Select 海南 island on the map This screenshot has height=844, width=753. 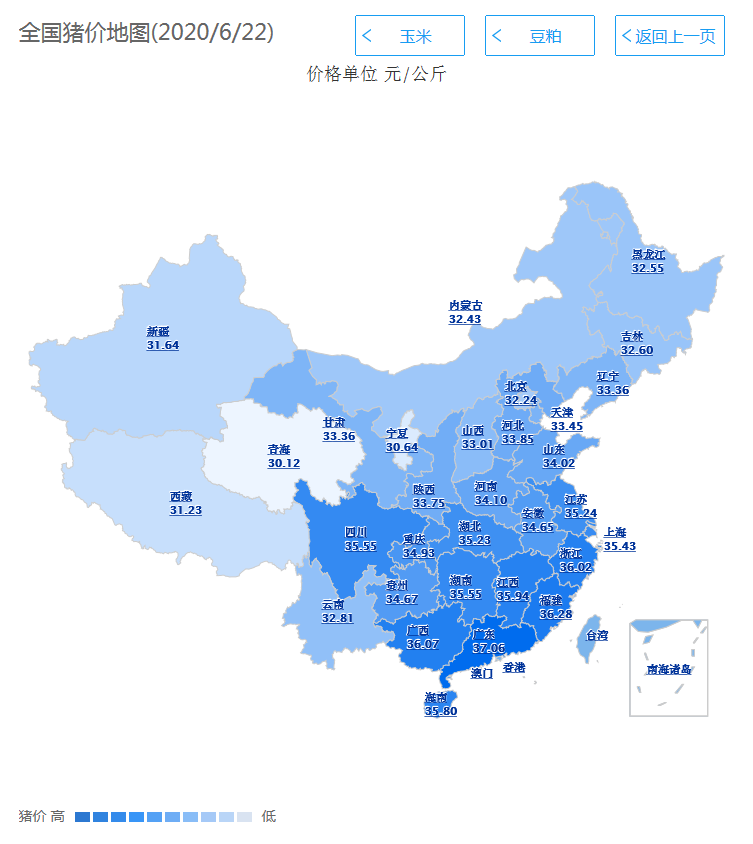(x=440, y=703)
